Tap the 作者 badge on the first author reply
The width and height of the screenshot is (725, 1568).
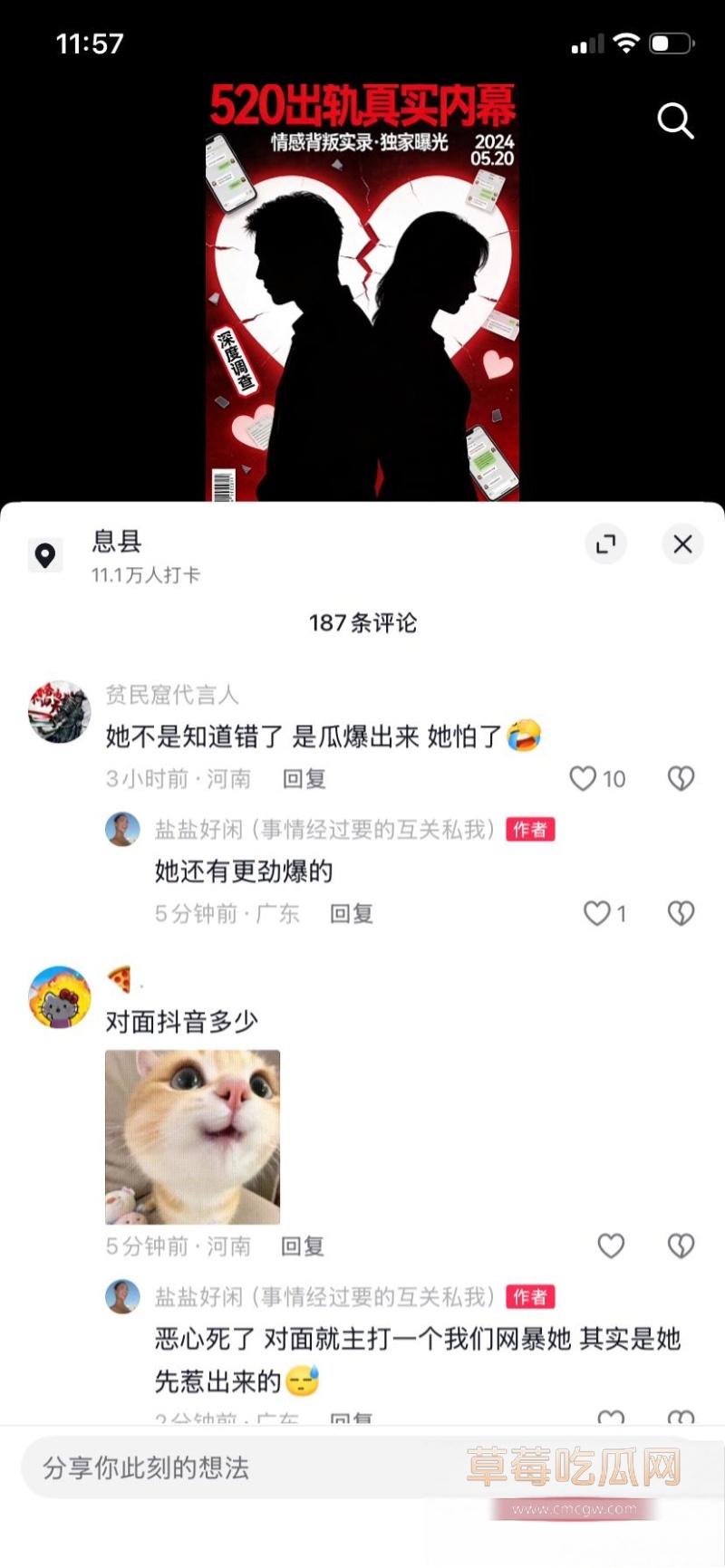coord(531,830)
